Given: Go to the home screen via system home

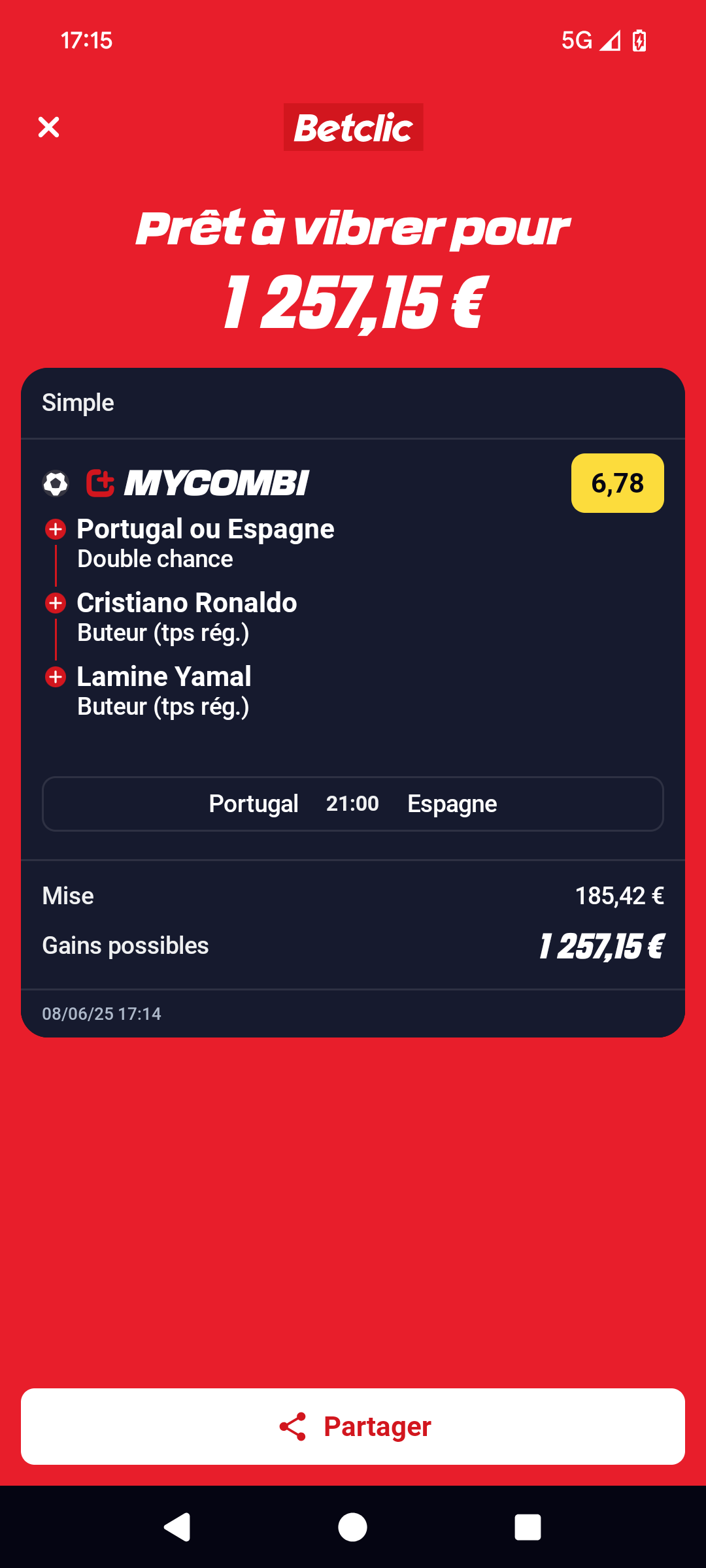Looking at the screenshot, I should pos(353,1527).
